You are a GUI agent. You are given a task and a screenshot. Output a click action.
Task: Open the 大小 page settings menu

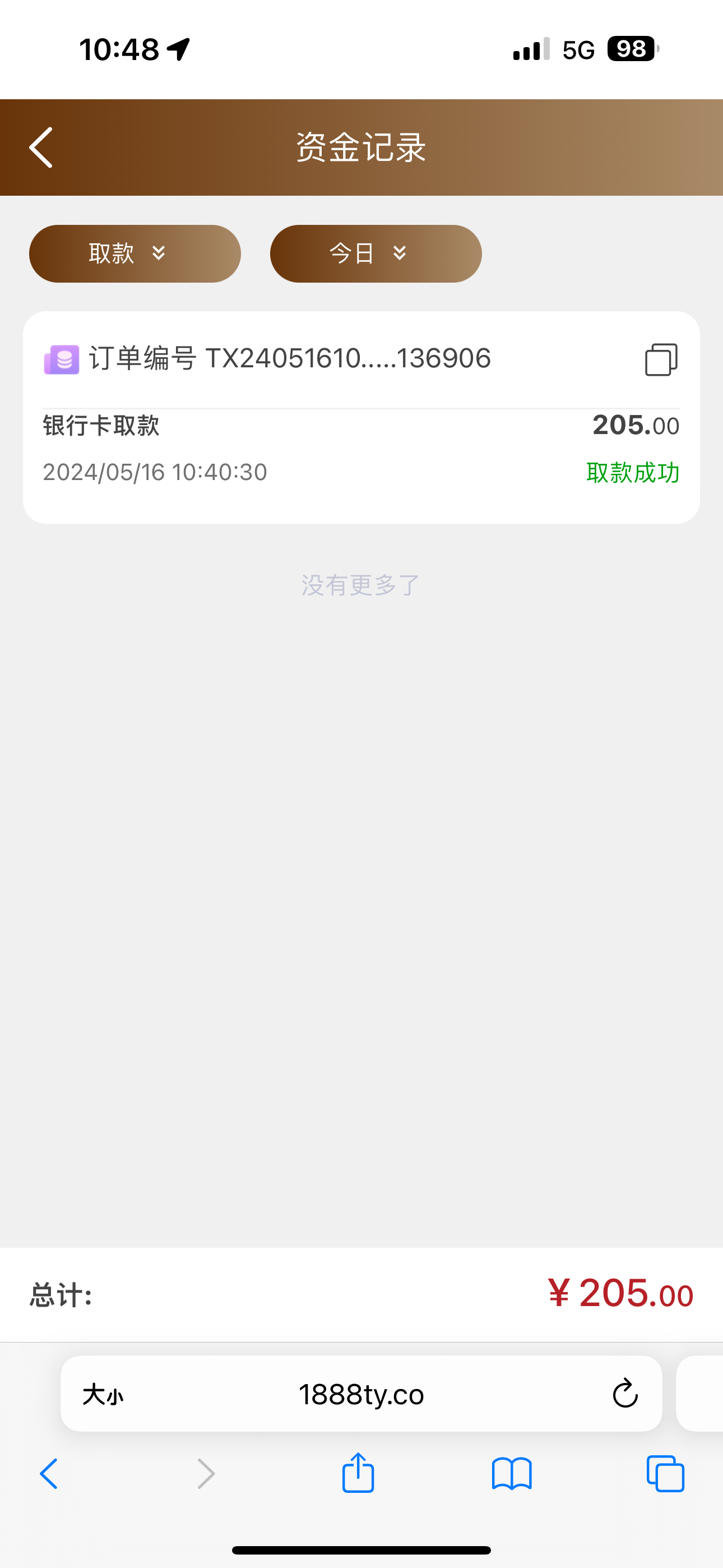(103, 1394)
